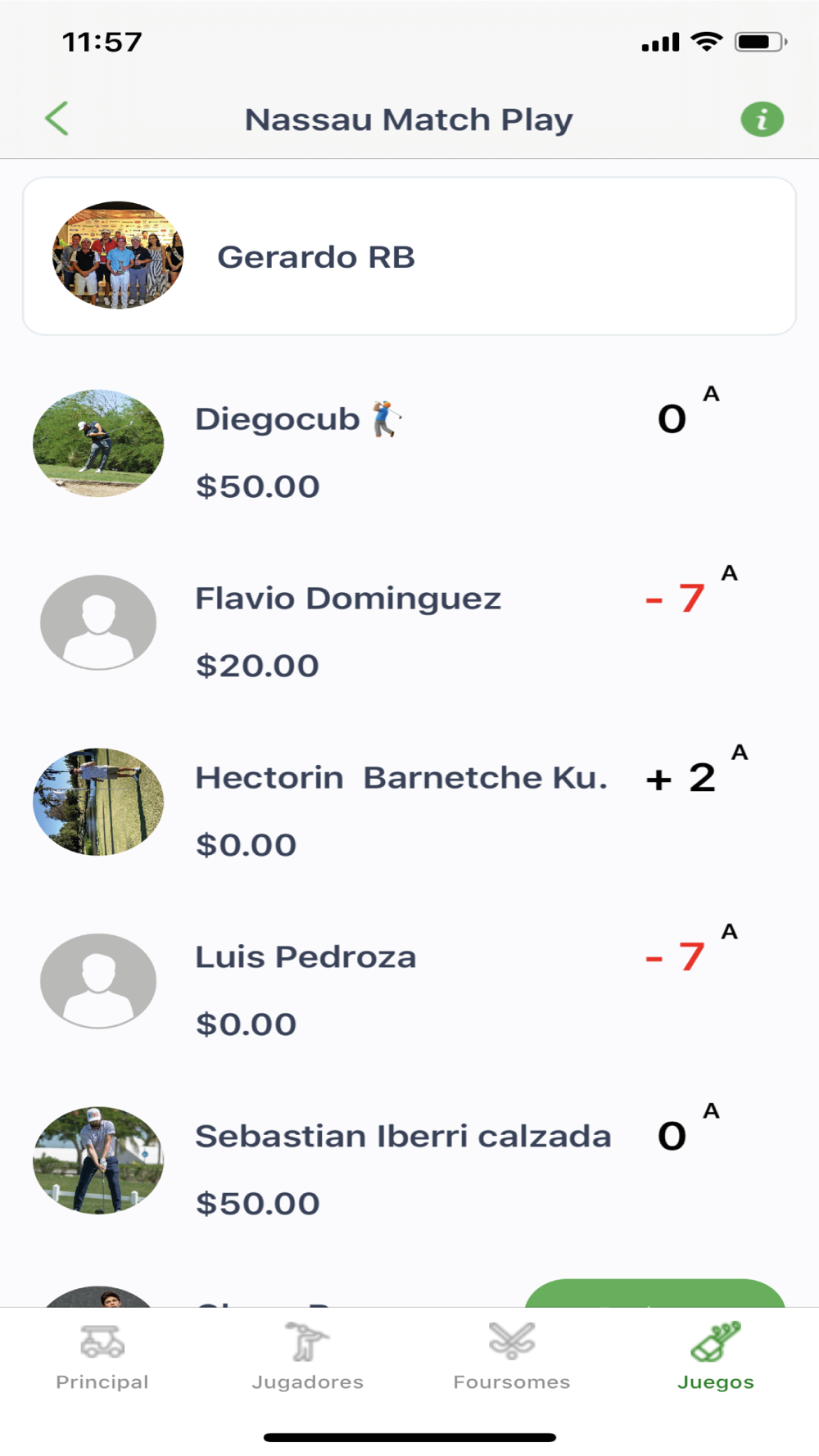Image resolution: width=819 pixels, height=1456 pixels.
Task: Open the Foursomes tab
Action: tap(512, 1357)
